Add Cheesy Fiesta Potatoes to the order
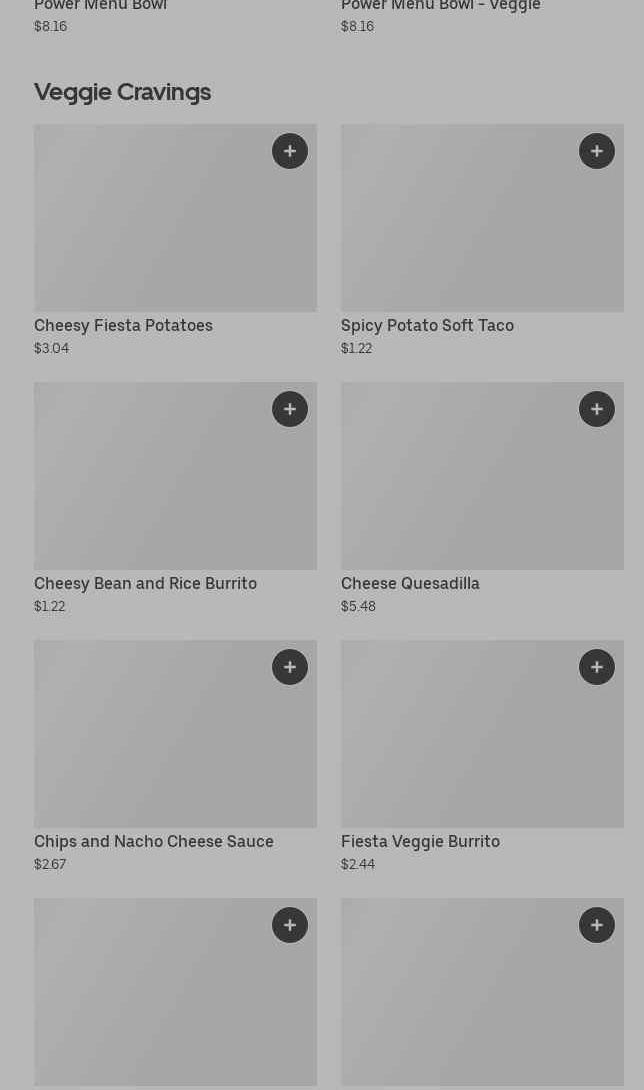 [x=290, y=151]
